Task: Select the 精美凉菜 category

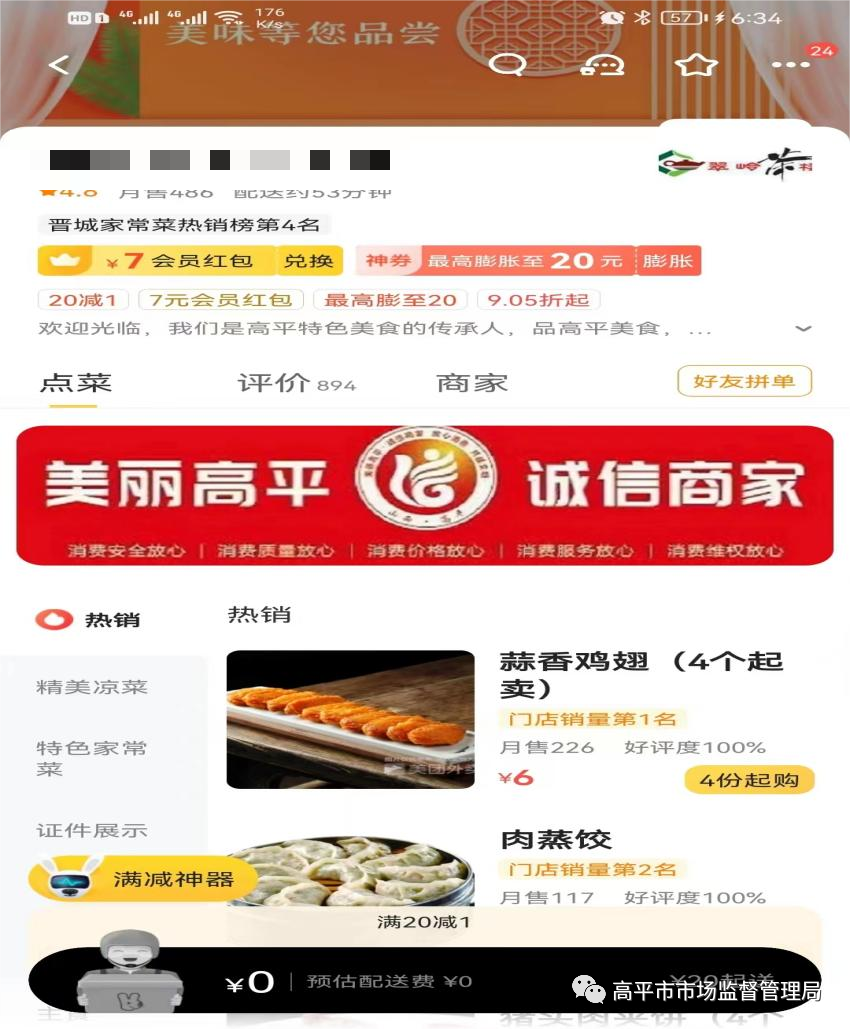Action: [x=92, y=687]
